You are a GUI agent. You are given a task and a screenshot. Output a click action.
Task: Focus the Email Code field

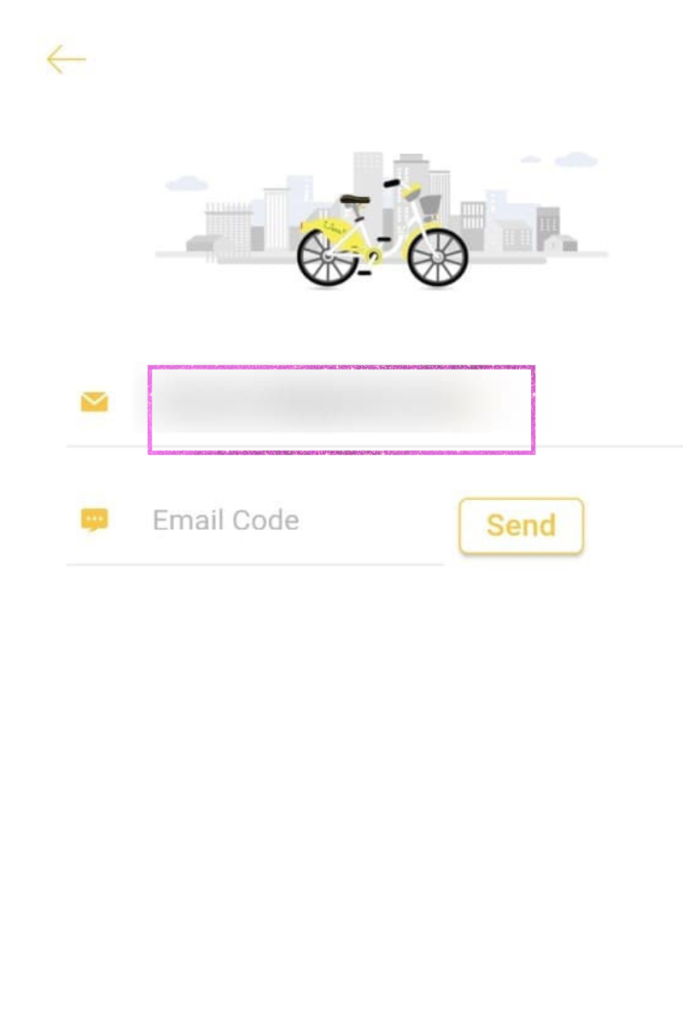290,521
